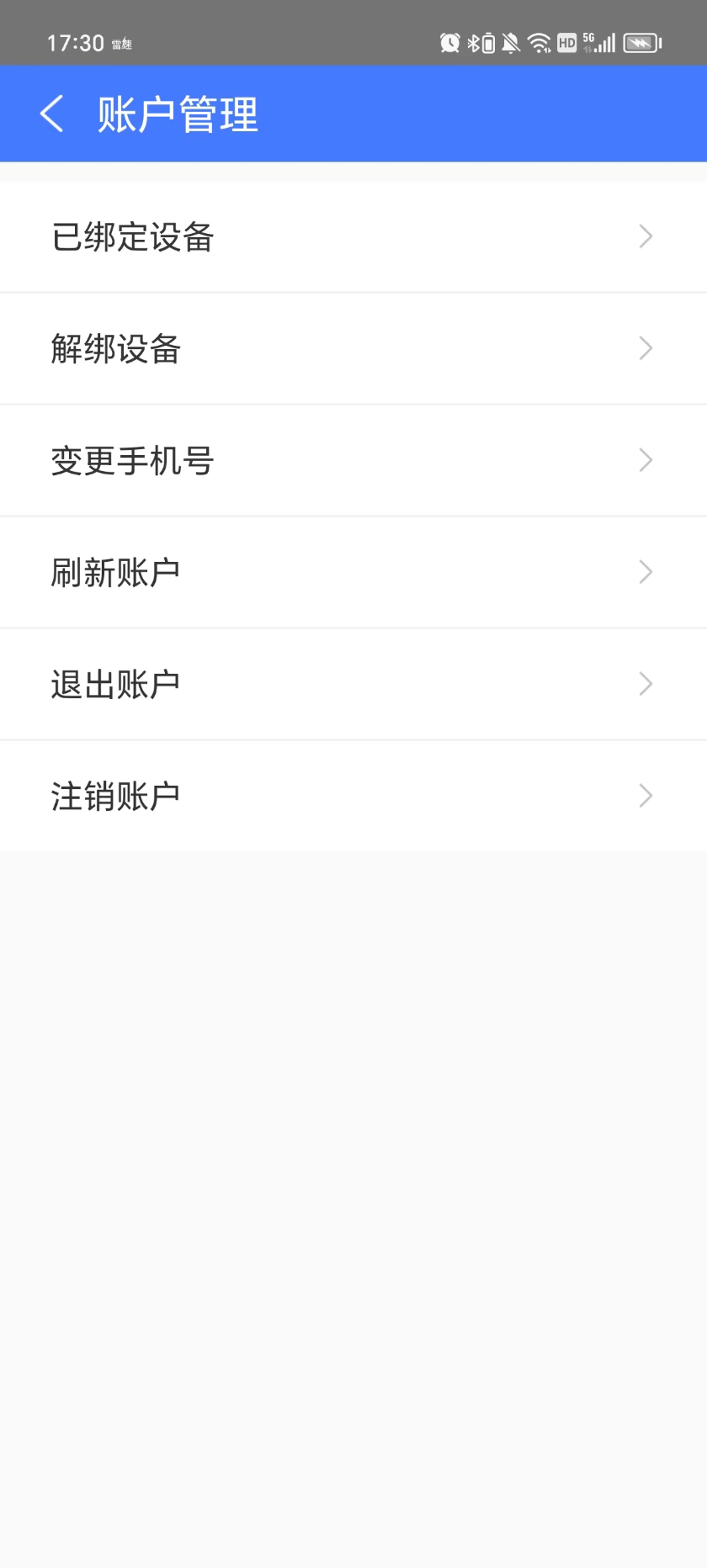Expand the chevron next to 注销账户
This screenshot has width=707, height=1568.
[645, 794]
